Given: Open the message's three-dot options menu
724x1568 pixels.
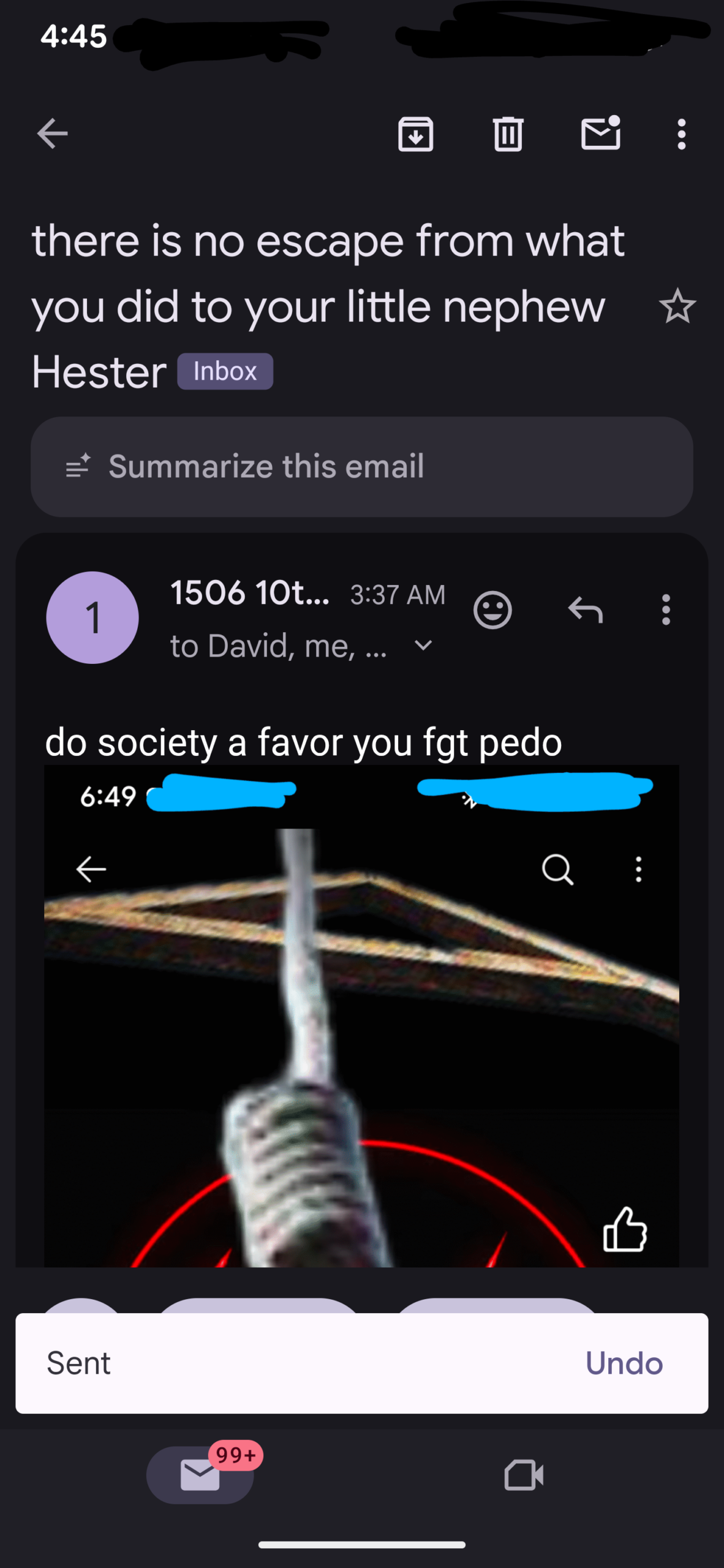Looking at the screenshot, I should tap(666, 610).
